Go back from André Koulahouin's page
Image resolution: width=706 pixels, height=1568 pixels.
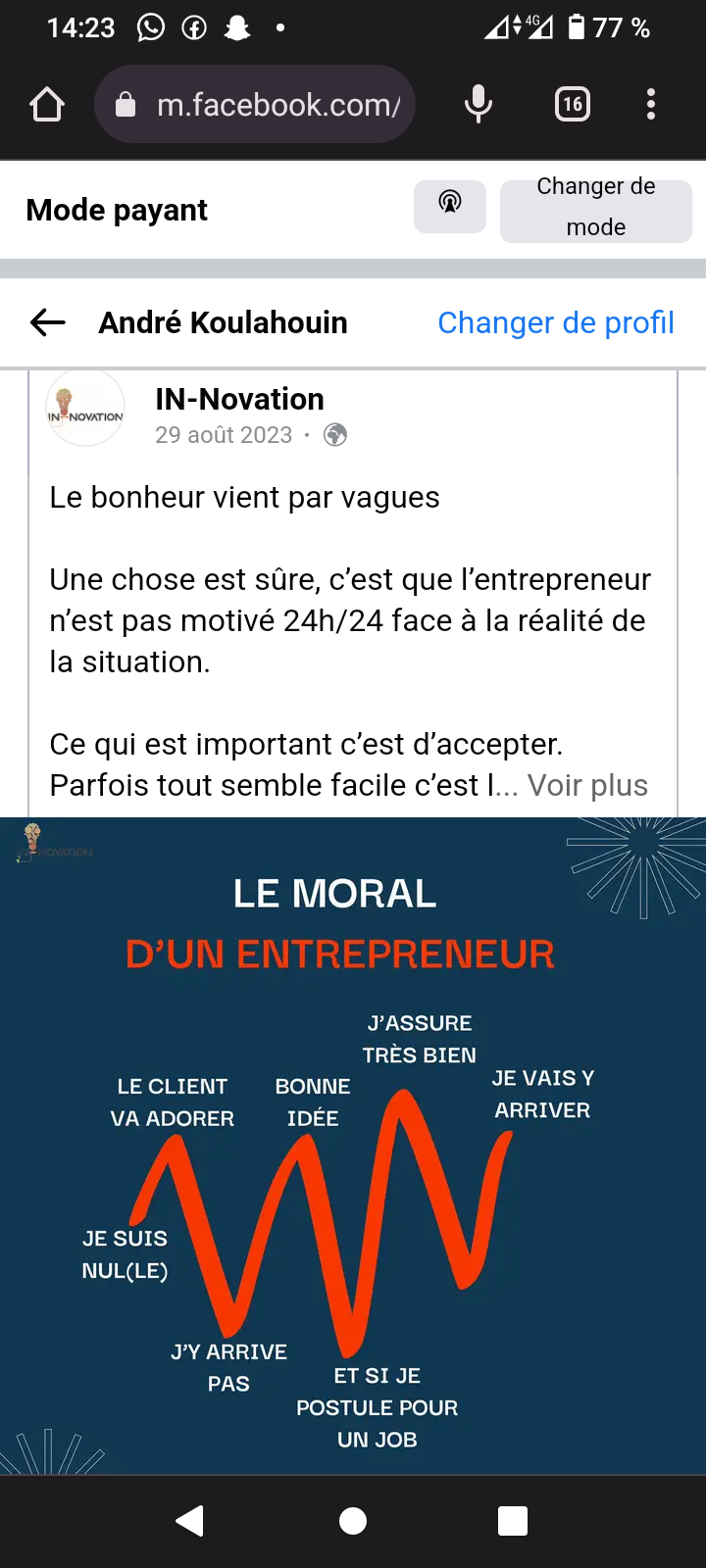coord(47,322)
